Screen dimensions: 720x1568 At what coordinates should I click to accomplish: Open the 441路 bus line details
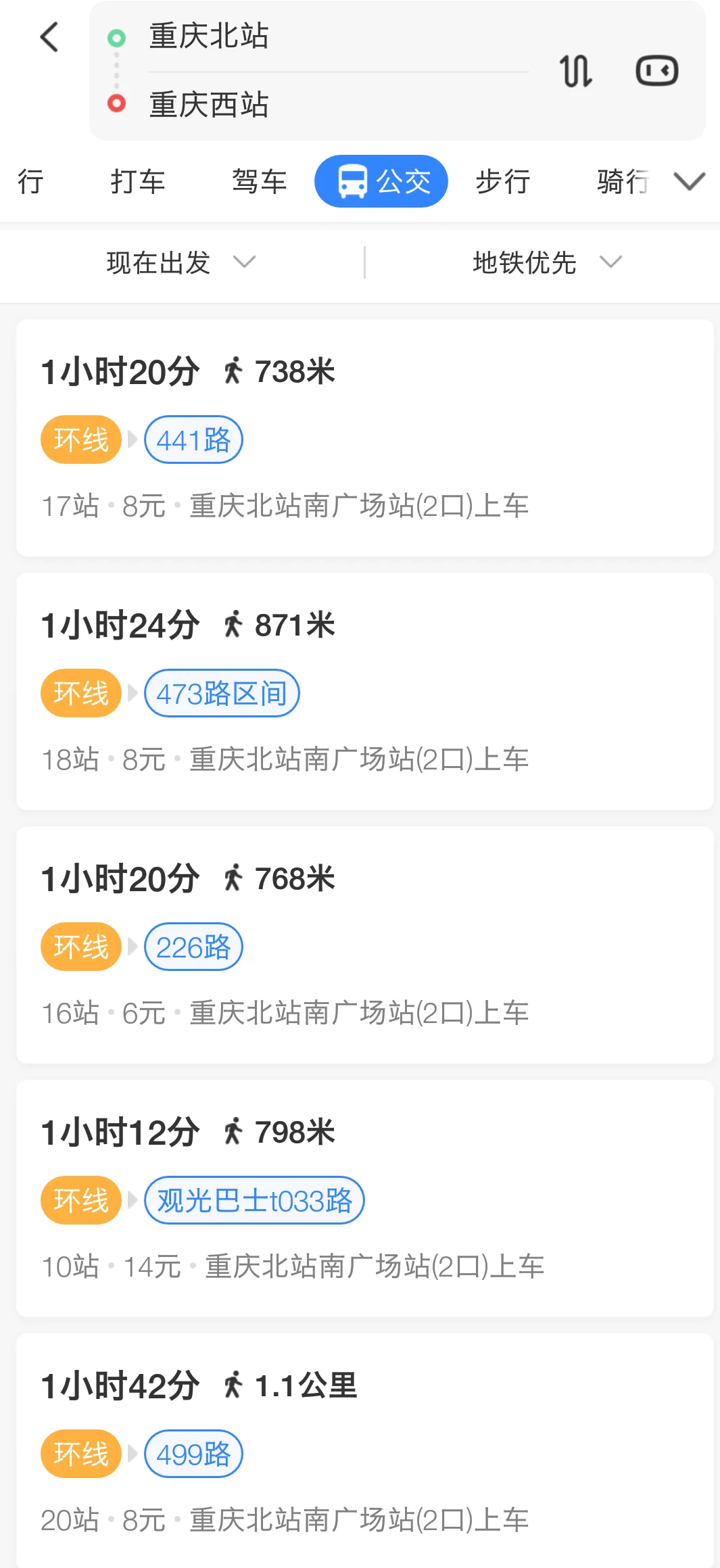[x=193, y=439]
